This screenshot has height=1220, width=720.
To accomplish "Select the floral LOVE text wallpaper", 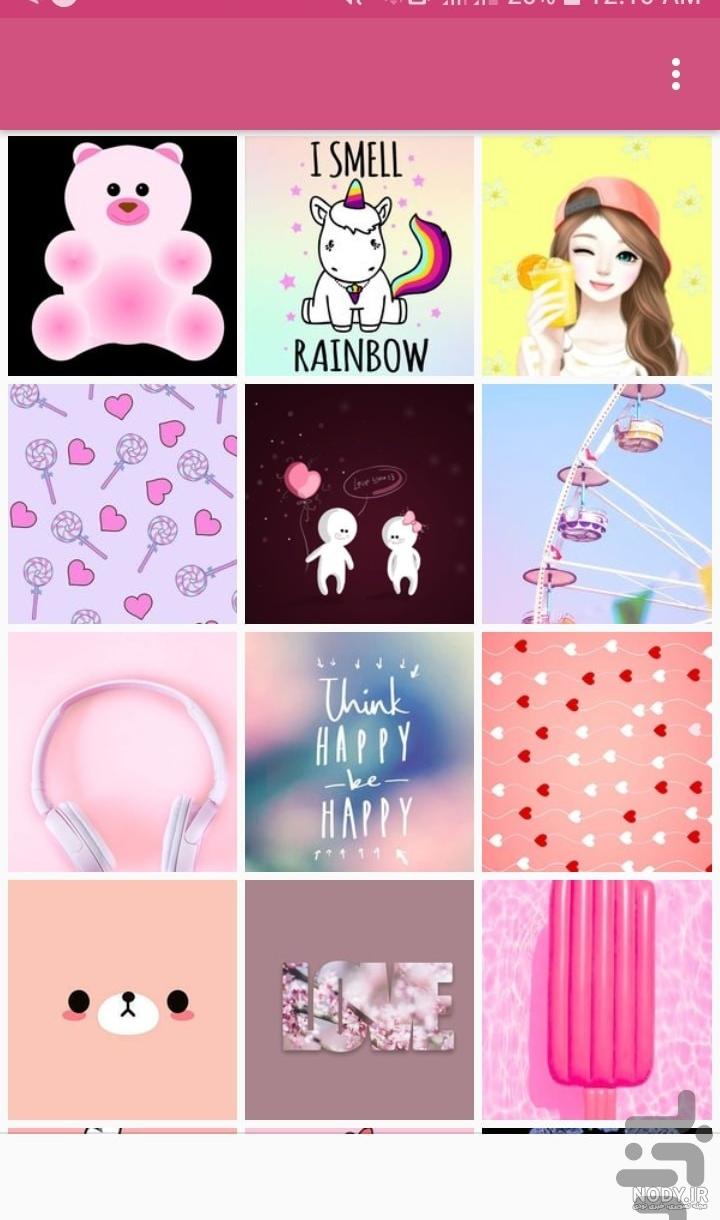I will 359,1000.
